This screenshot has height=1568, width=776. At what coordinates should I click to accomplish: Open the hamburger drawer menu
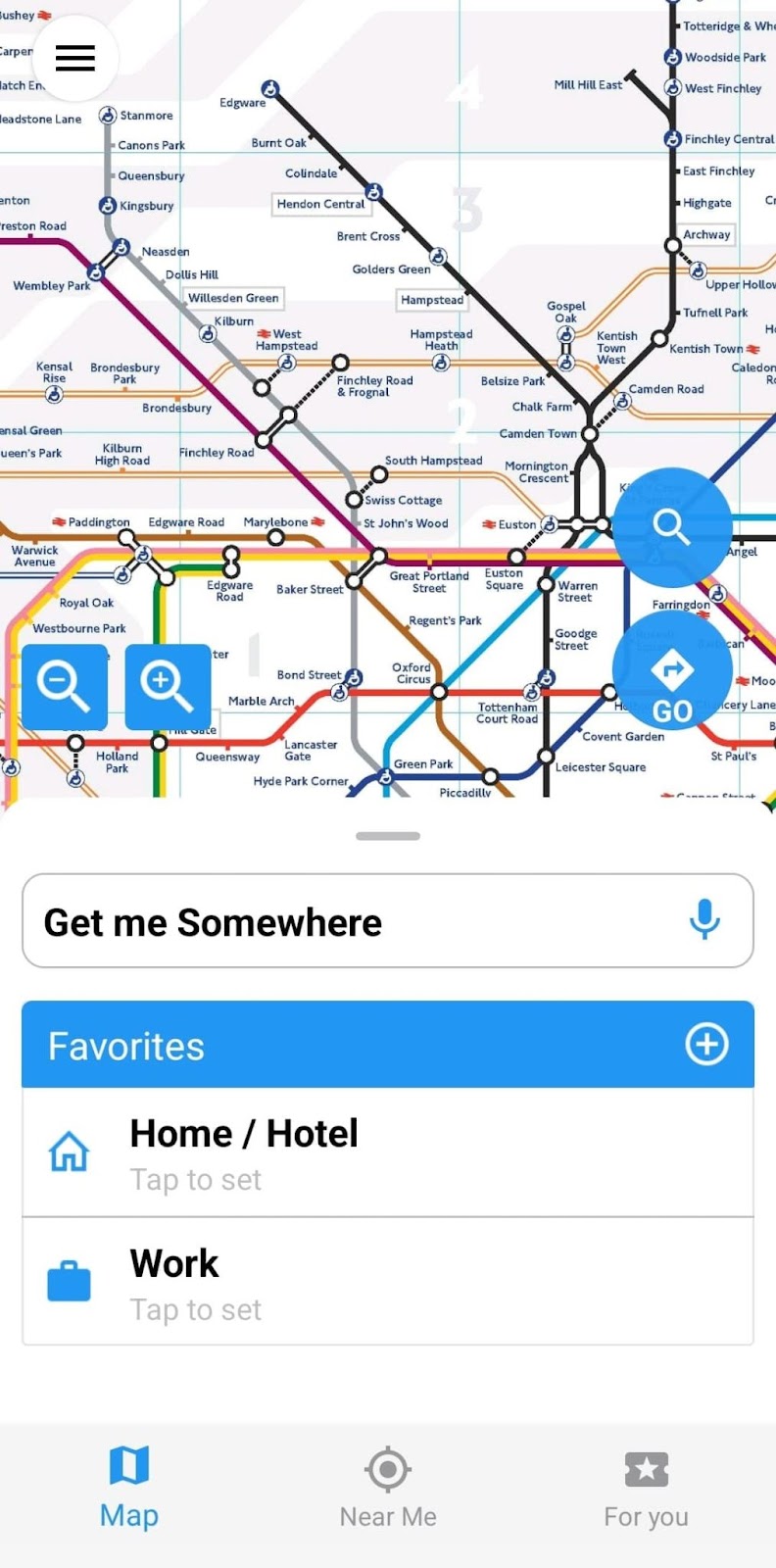coord(75,59)
